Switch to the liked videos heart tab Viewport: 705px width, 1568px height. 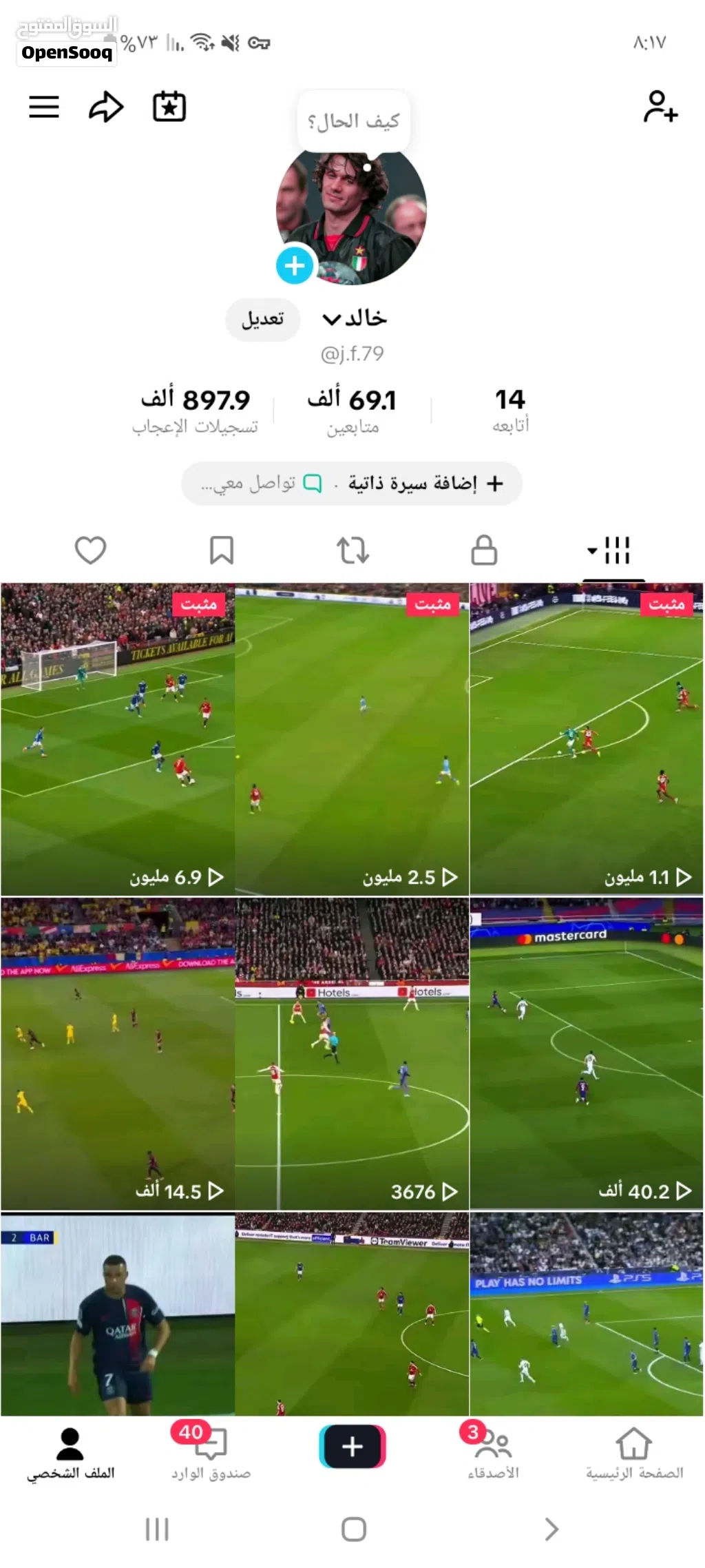coord(90,550)
